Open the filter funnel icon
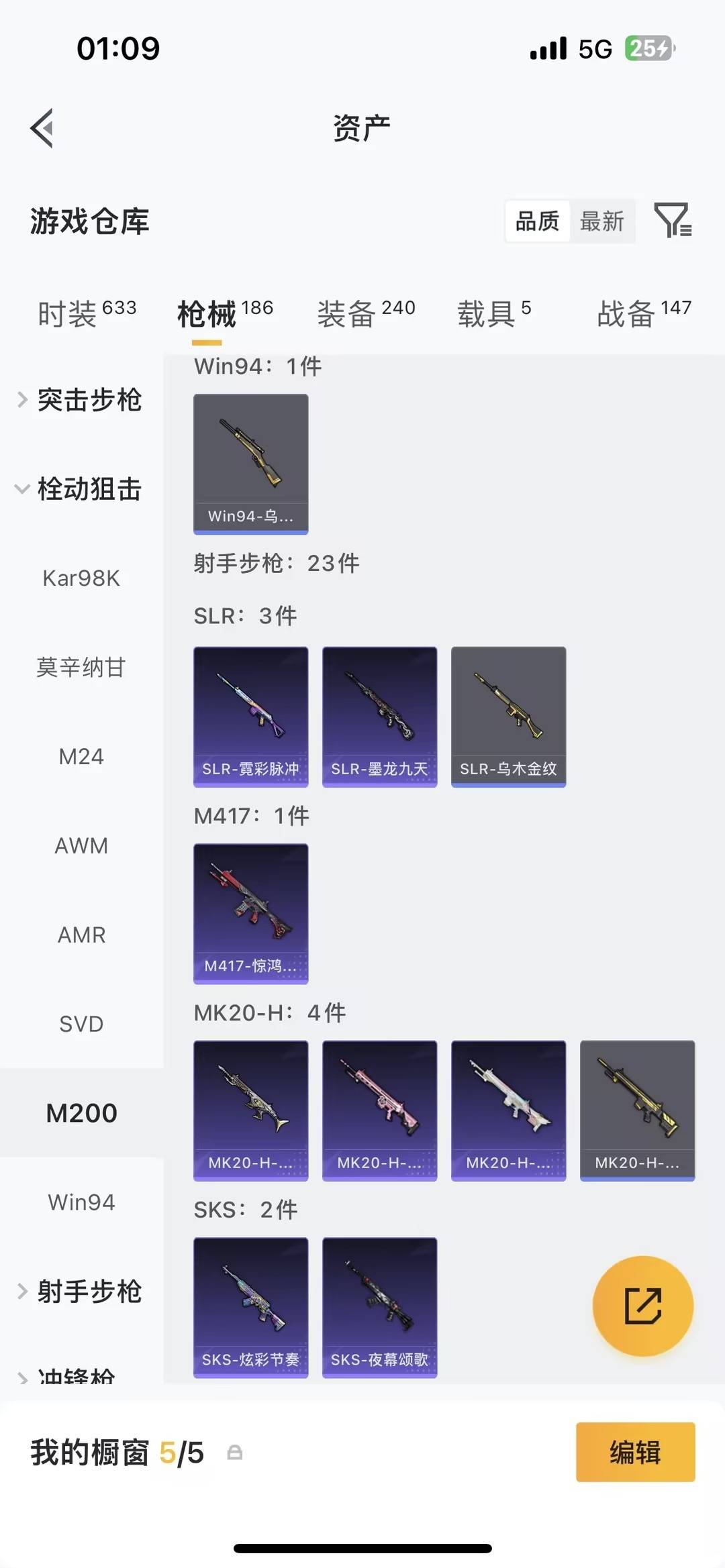 673,221
